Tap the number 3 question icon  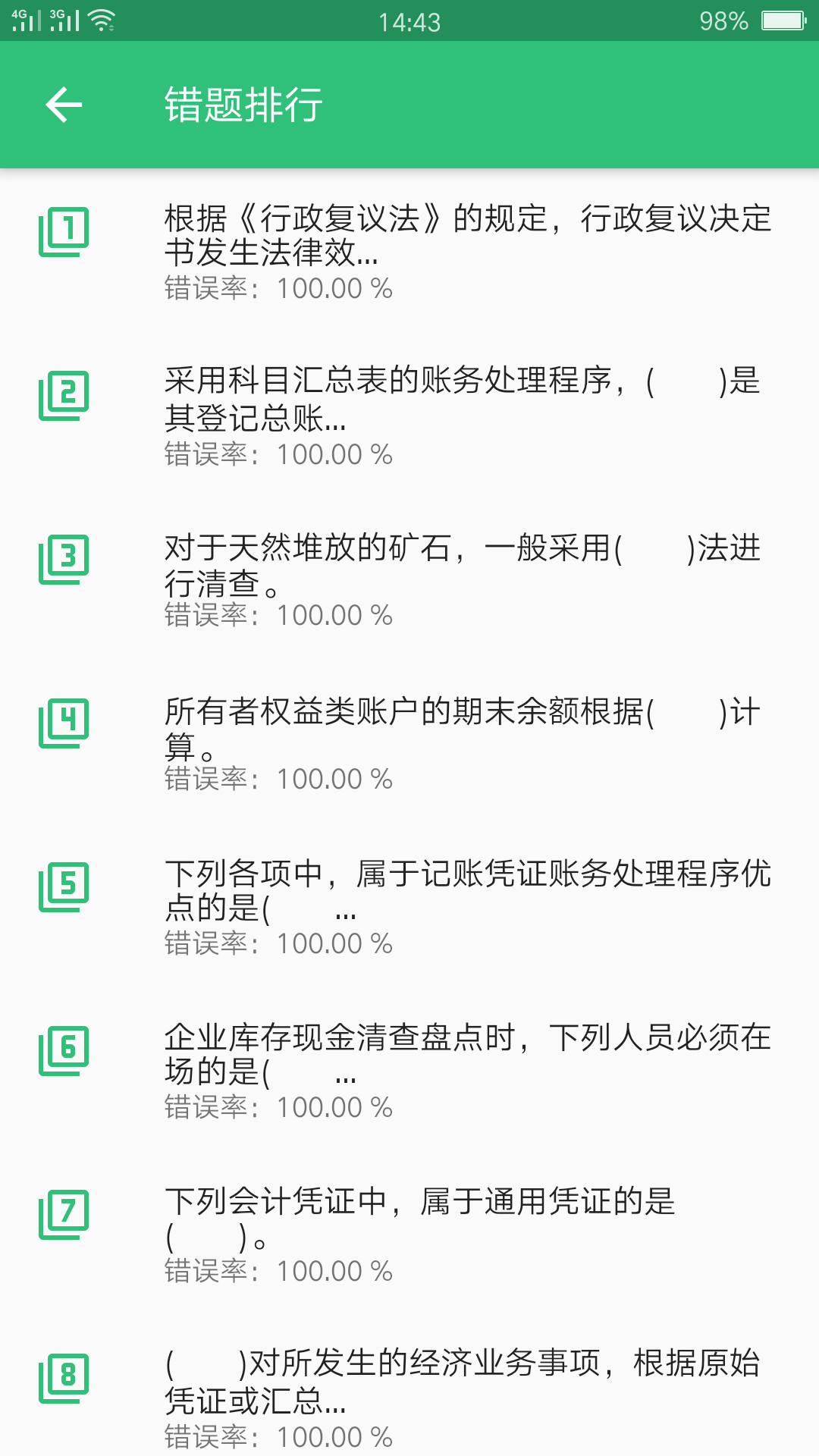[64, 559]
